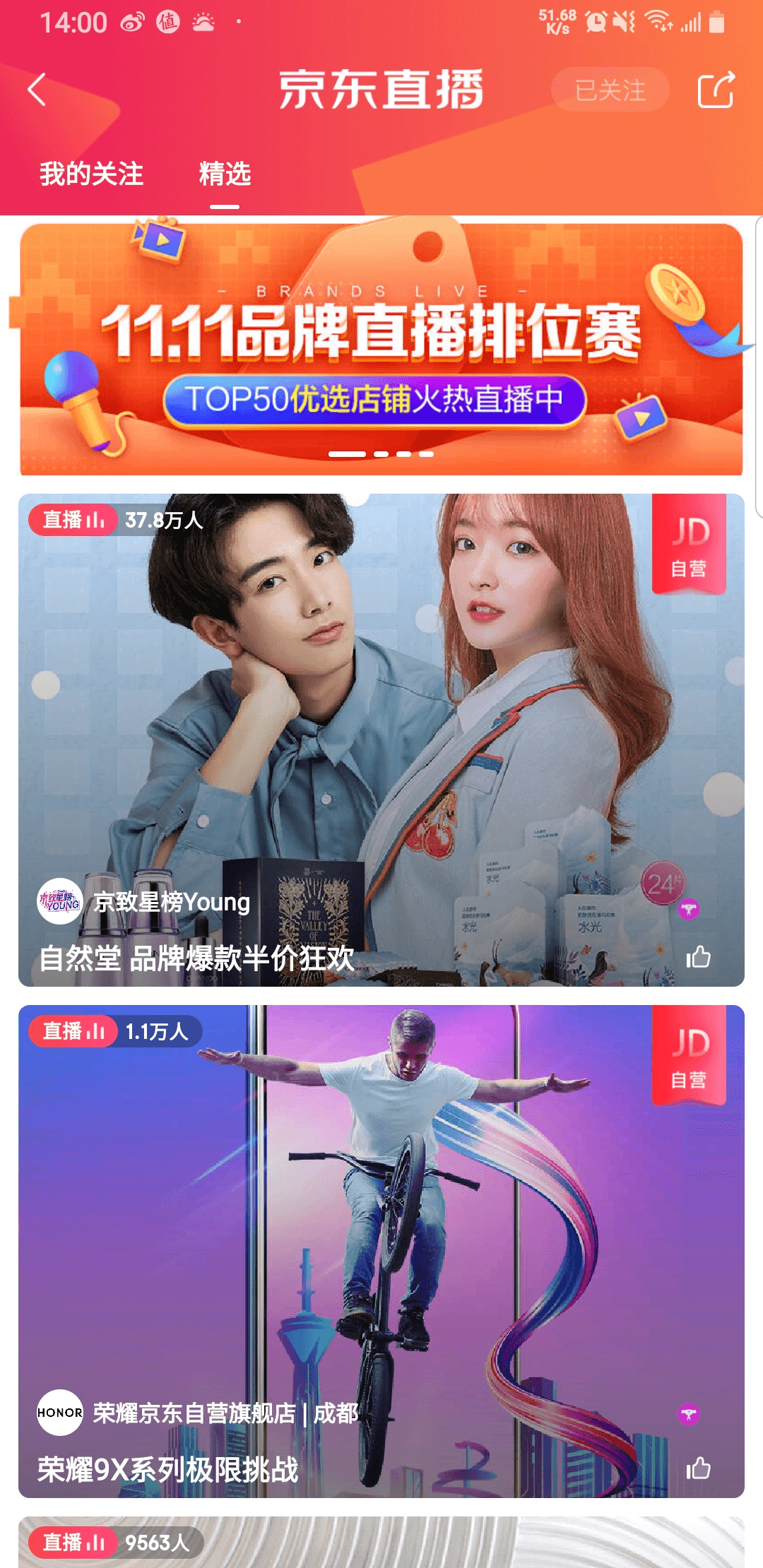Like the 荣耀9X系列极限挑战 livestream
Image resolution: width=763 pixels, height=1568 pixels.
pyautogui.click(x=698, y=1468)
